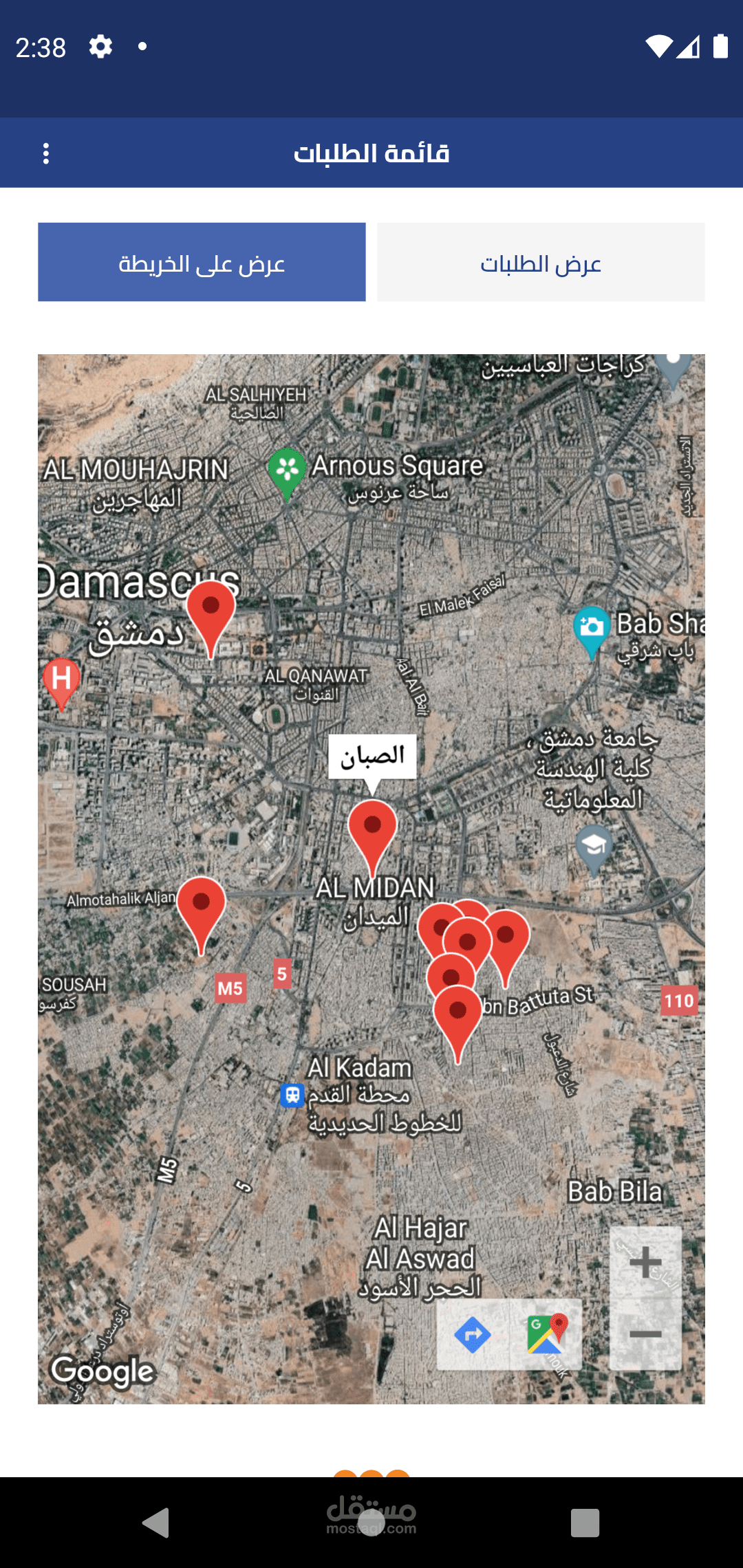Image resolution: width=743 pixels, height=1568 pixels.
Task: Open the three-dot overflow menu
Action: pyautogui.click(x=46, y=153)
